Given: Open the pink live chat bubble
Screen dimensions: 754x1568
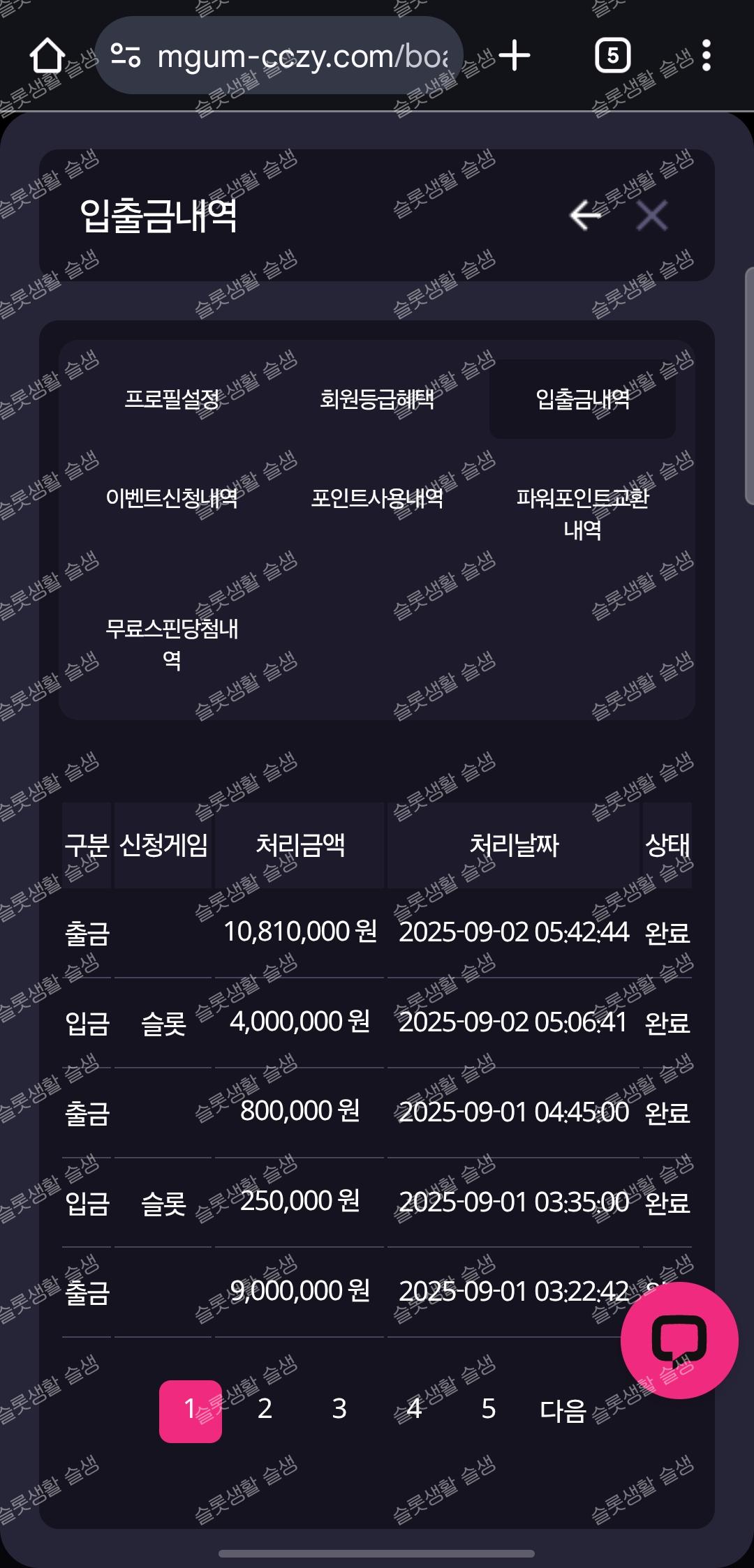Looking at the screenshot, I should [x=679, y=1340].
